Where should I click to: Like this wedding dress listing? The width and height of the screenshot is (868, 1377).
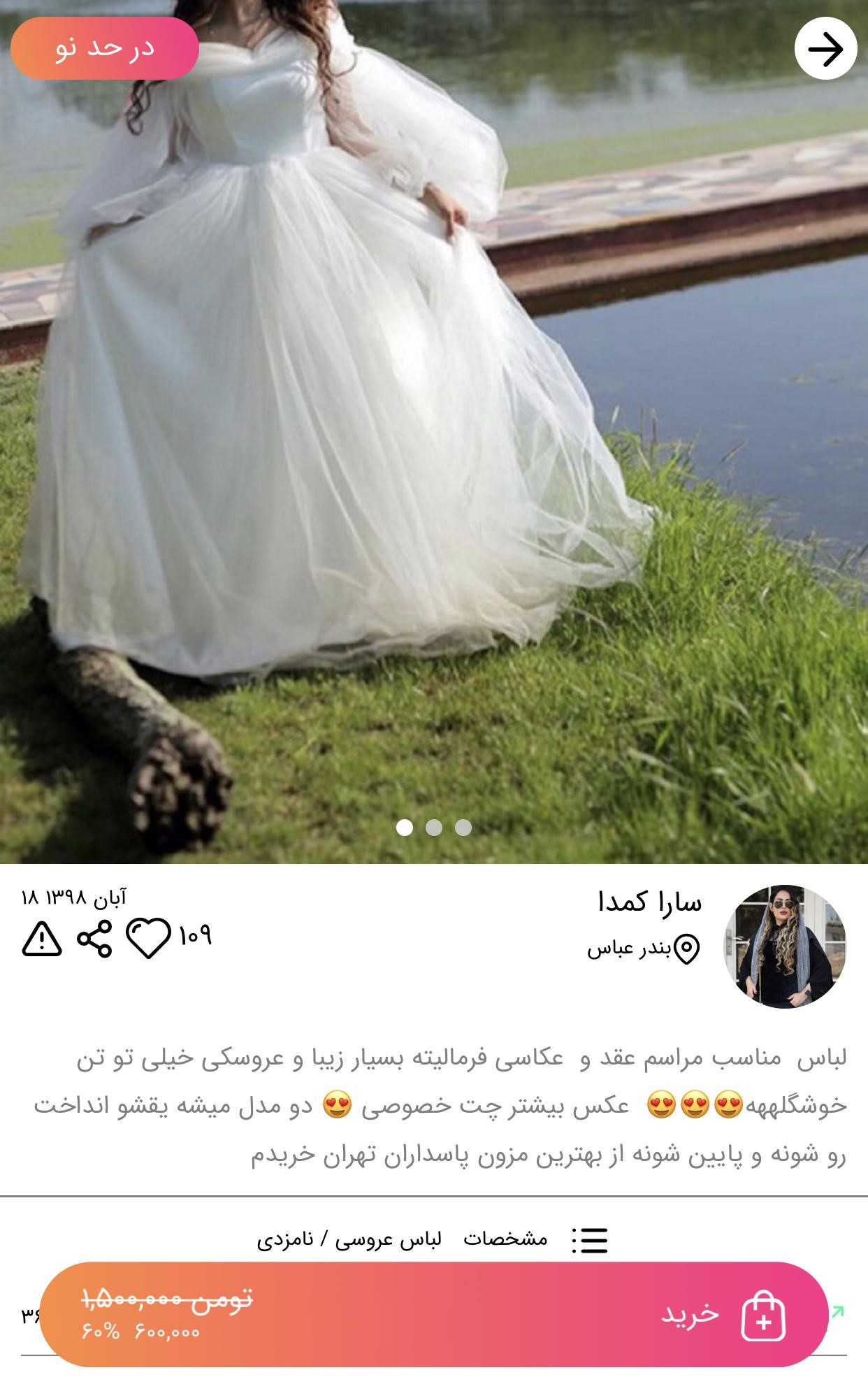(x=148, y=937)
